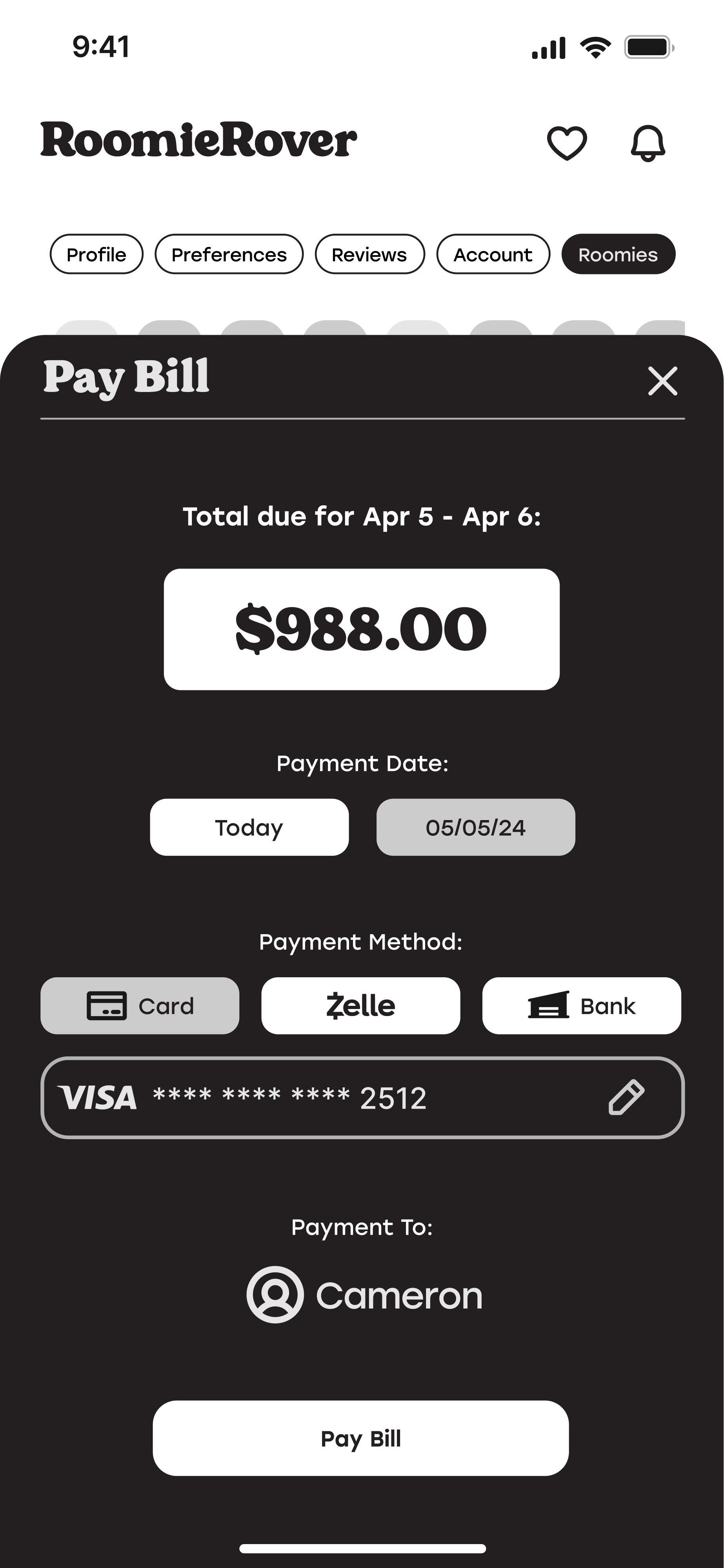Tap the white Pay Bill button
This screenshot has width=724, height=1568.
click(360, 1438)
